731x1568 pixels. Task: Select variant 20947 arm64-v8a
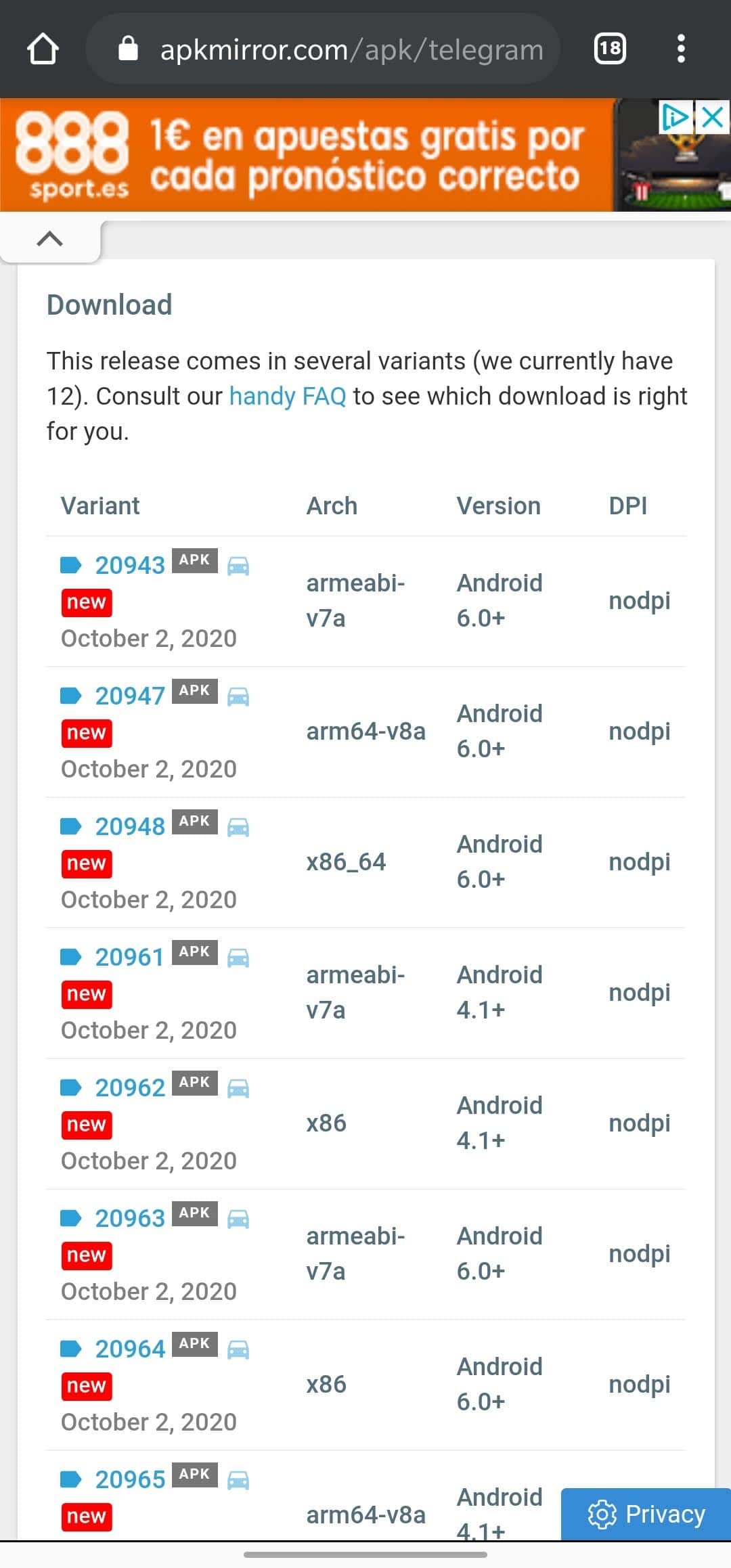pos(129,696)
